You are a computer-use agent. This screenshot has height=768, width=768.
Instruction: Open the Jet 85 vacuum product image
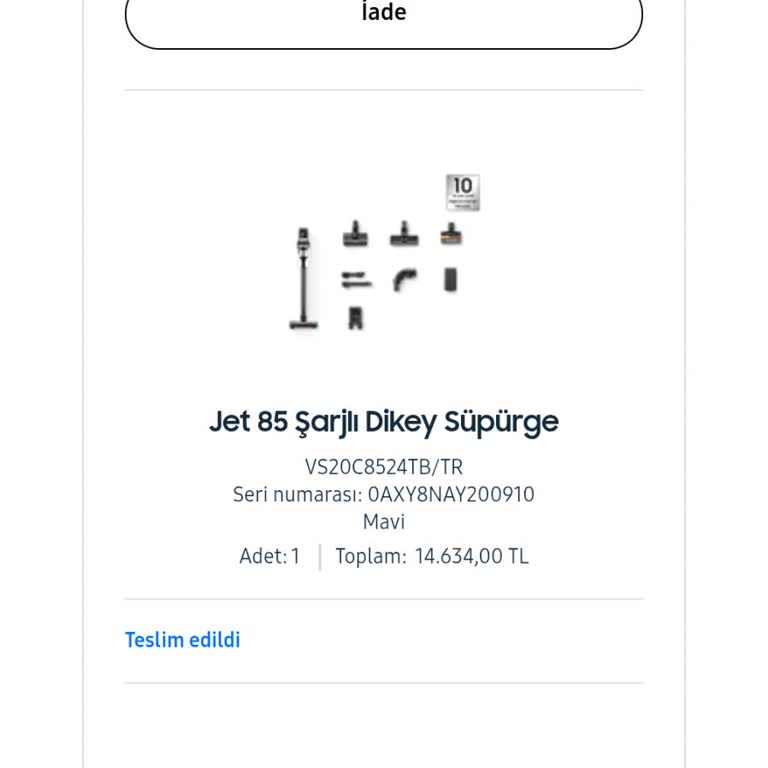384,255
